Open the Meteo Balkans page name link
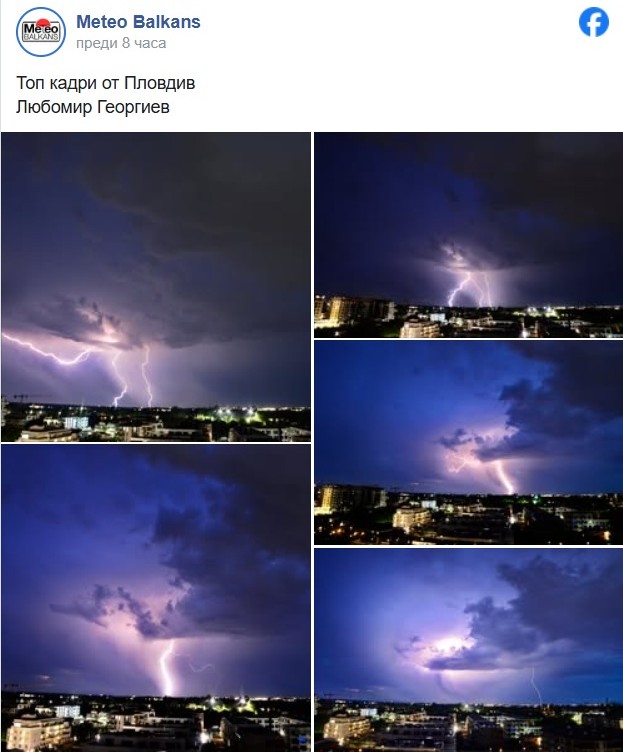 tap(138, 22)
